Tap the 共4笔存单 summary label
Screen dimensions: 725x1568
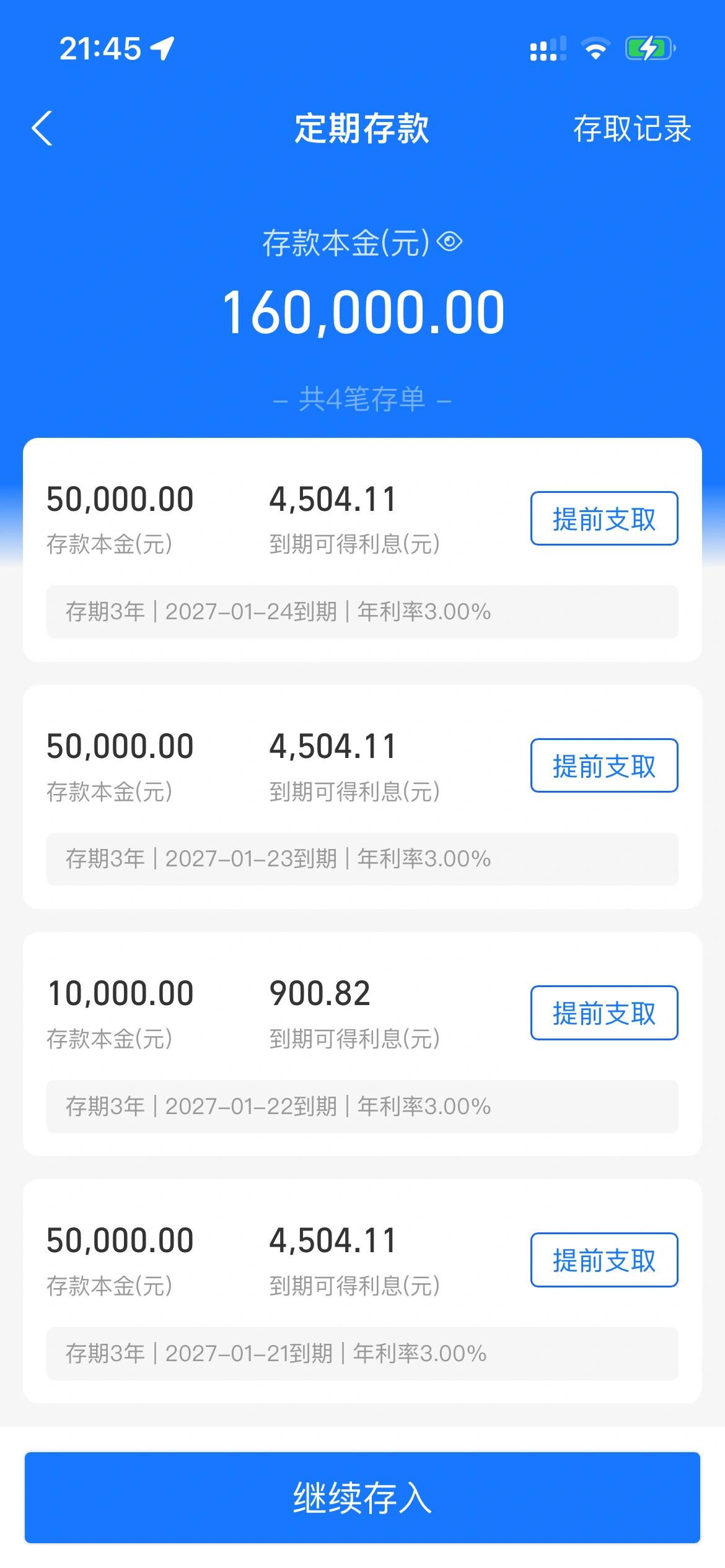coord(362,399)
